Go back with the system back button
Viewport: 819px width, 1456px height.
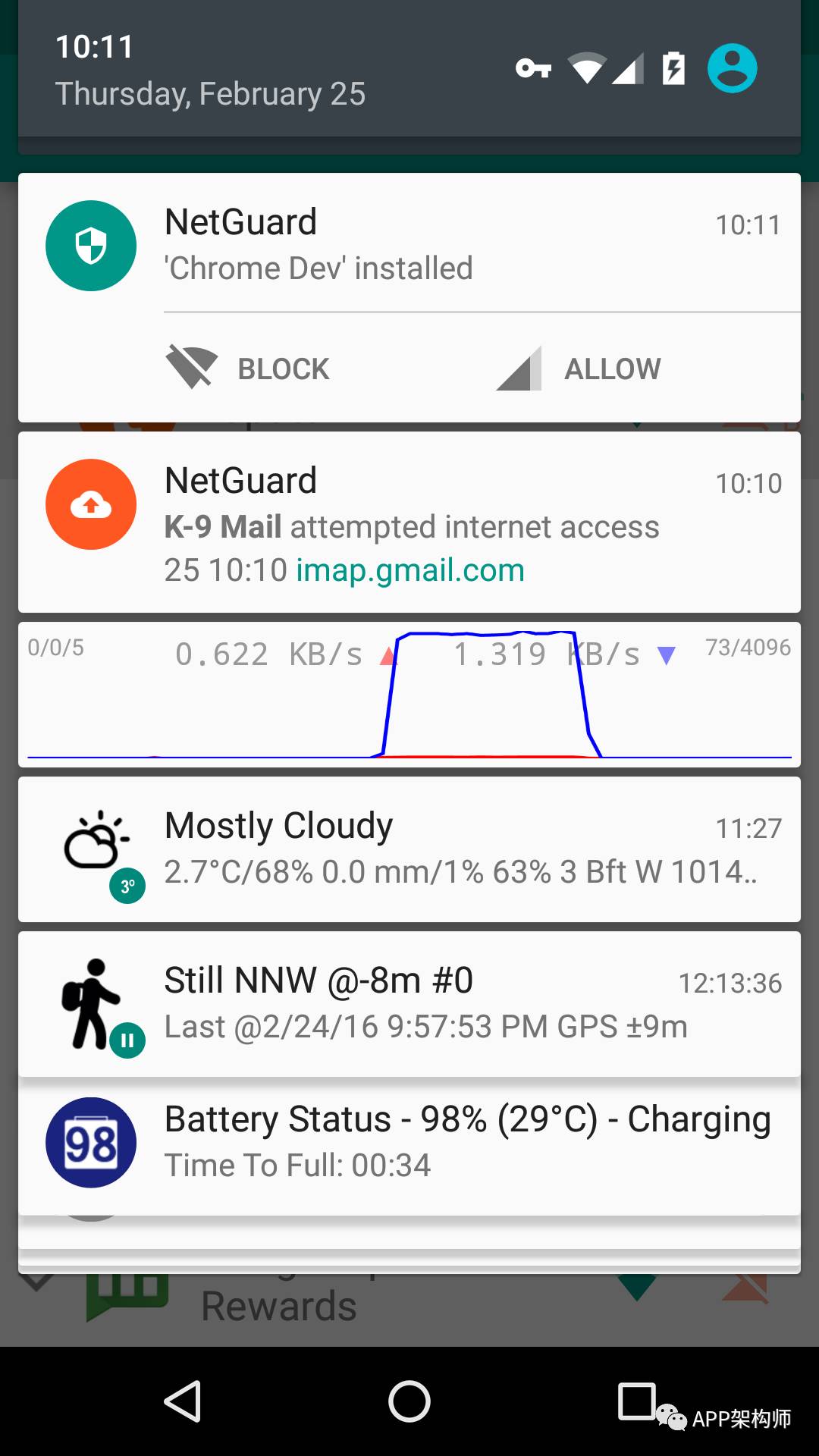coord(182,1401)
